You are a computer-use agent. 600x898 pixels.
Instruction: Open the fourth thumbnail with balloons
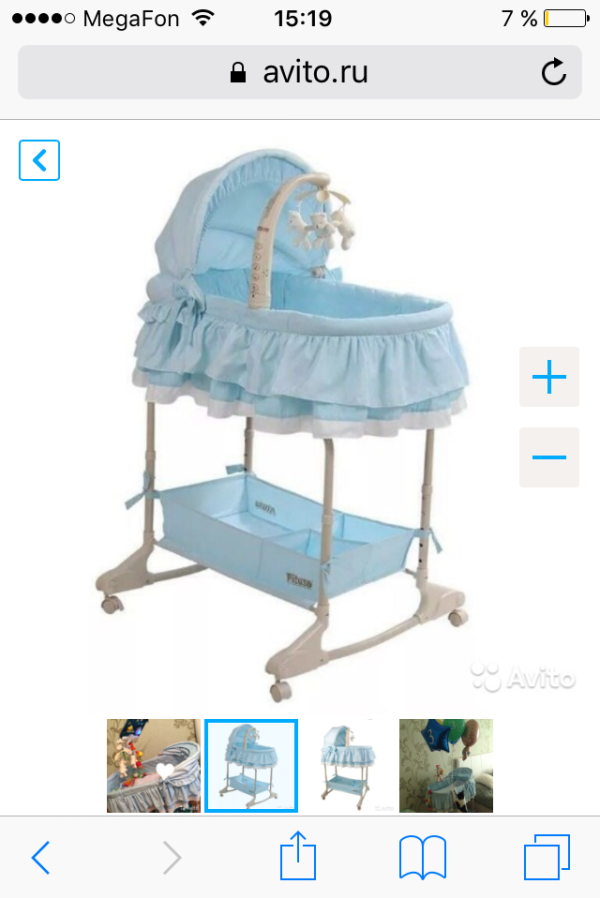446,766
